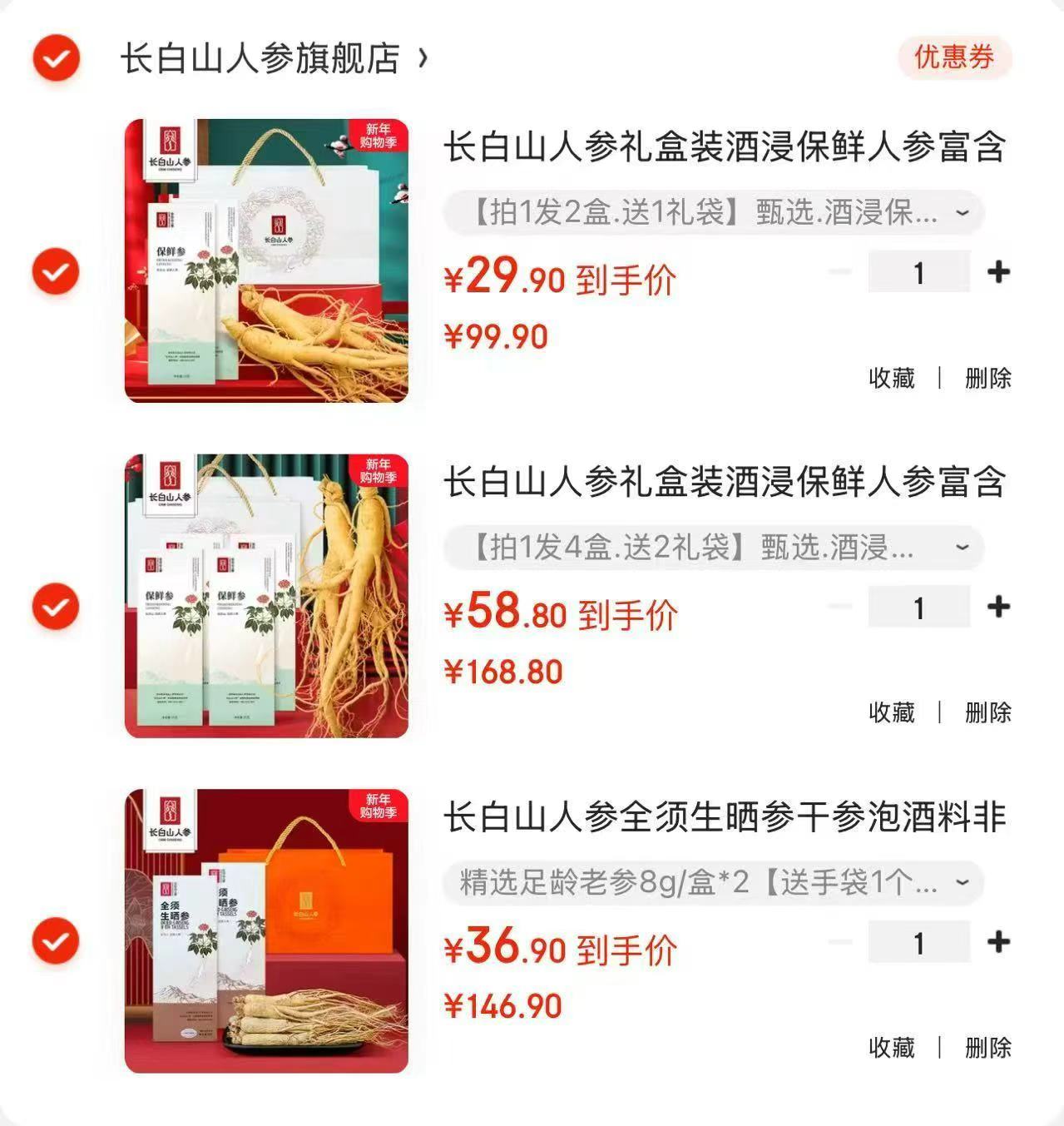This screenshot has height=1126, width=1064.
Task: Edit quantity field of the first item
Action: pos(918,272)
